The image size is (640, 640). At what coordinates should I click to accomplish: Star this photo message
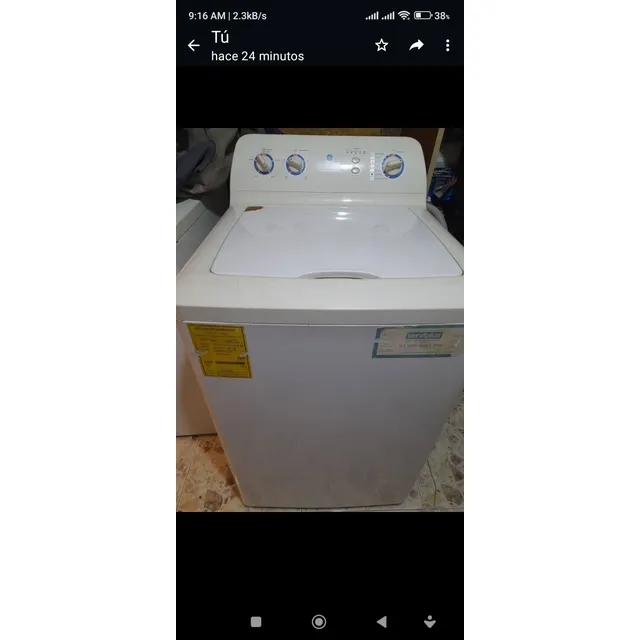[381, 45]
